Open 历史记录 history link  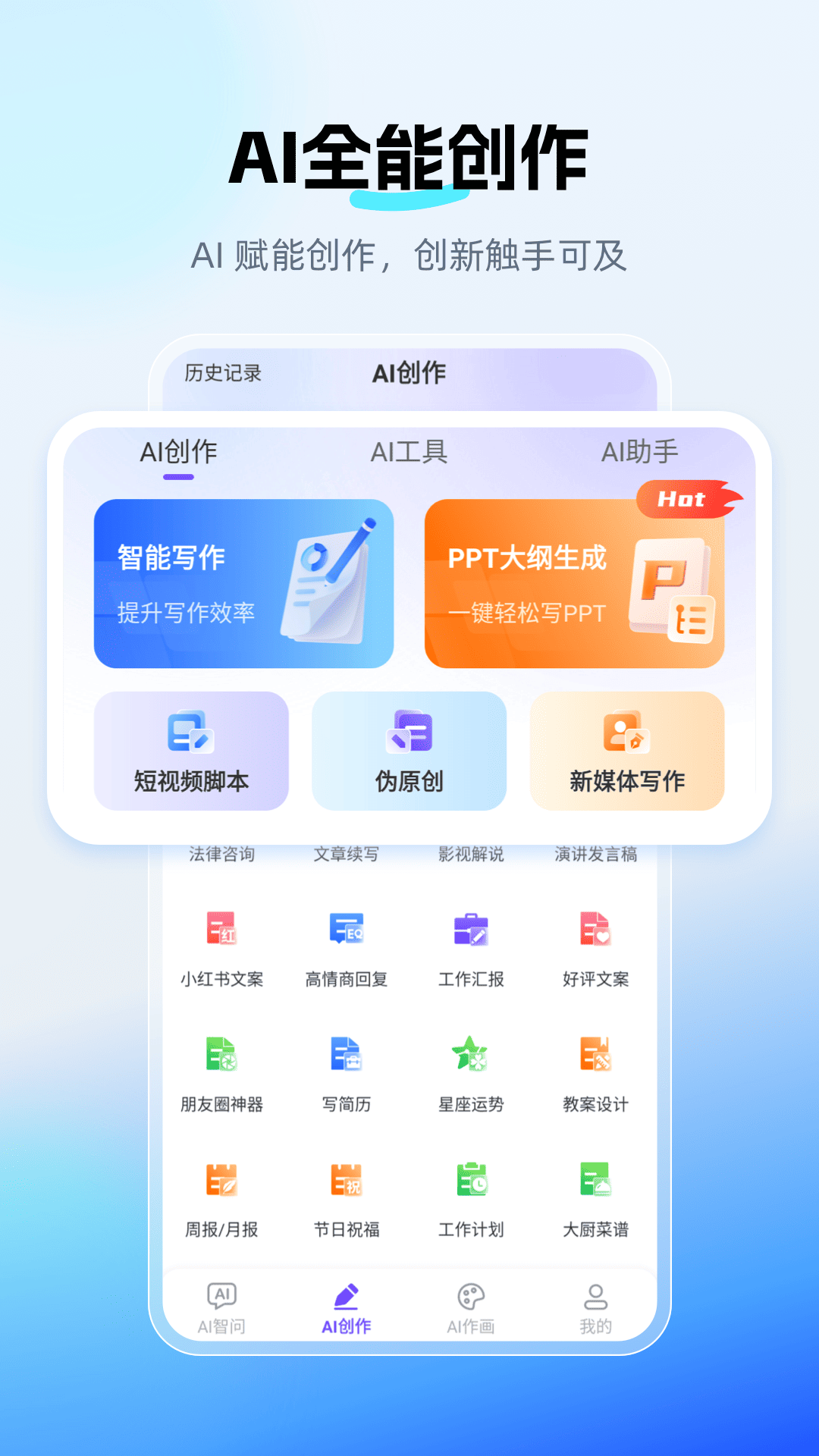point(221,372)
